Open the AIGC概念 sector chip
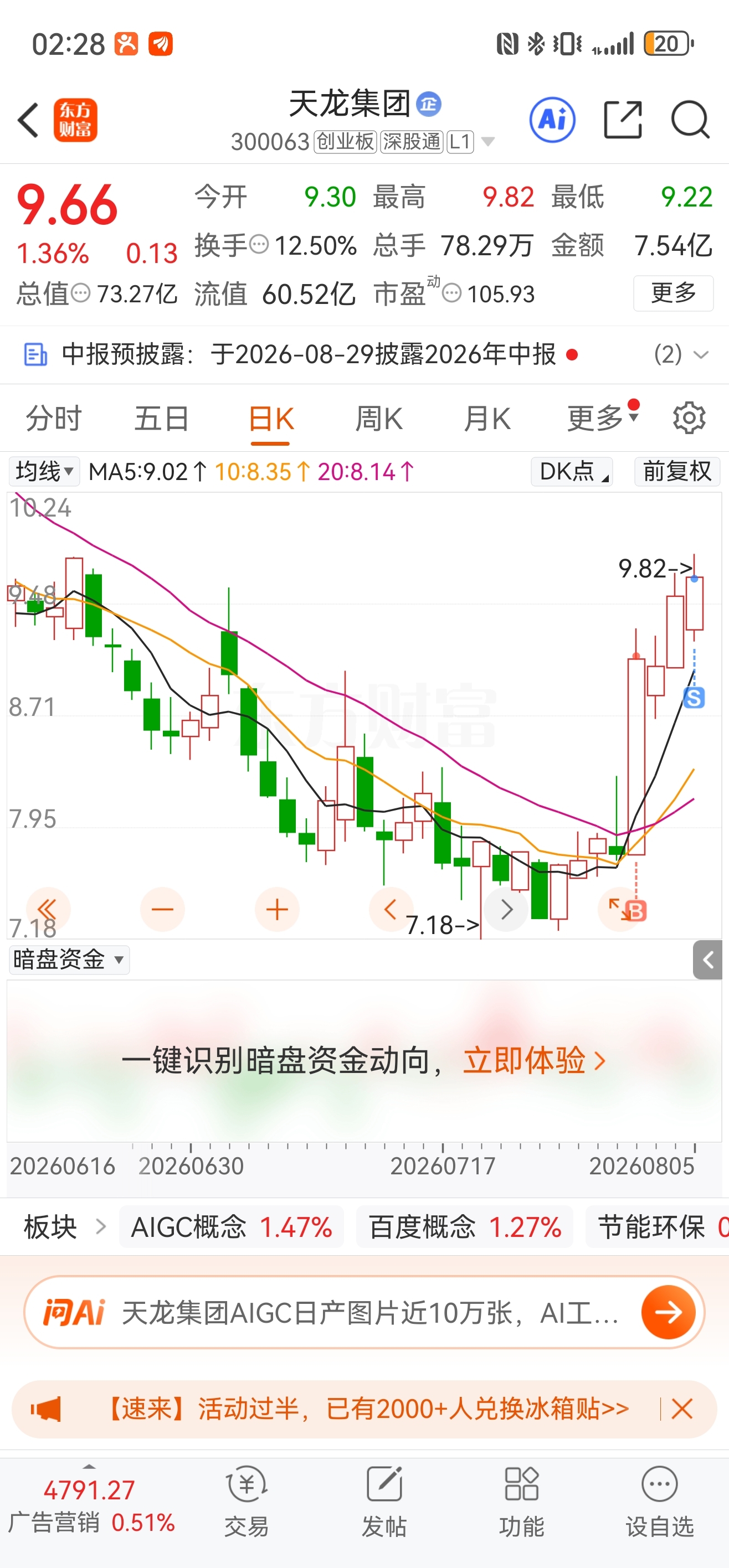Screen dimensions: 729x1568 coord(232,1227)
